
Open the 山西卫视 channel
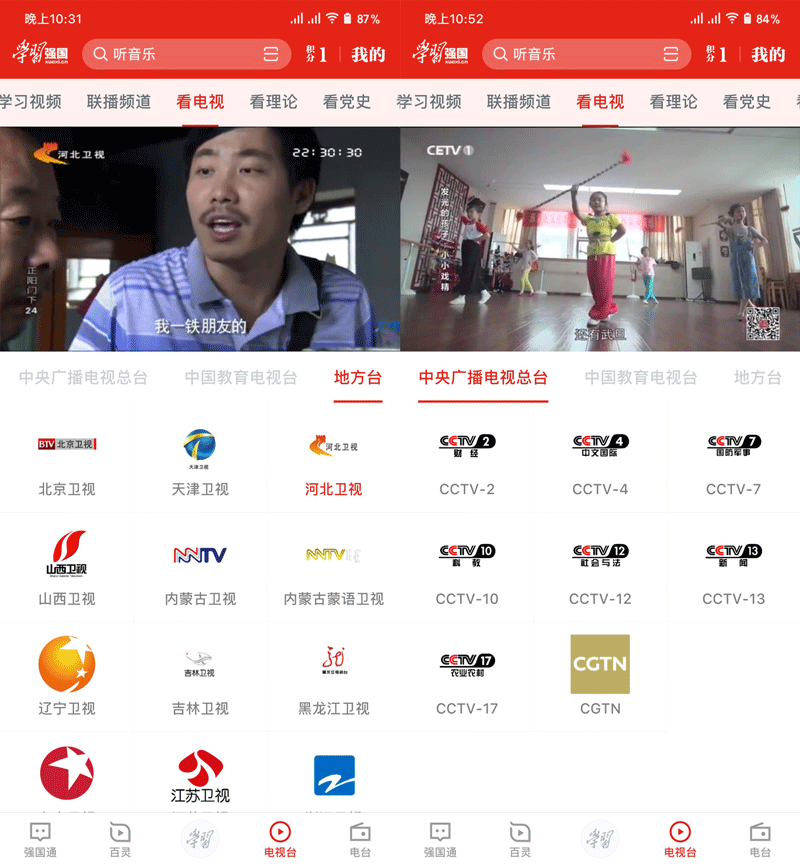[x=67, y=568]
